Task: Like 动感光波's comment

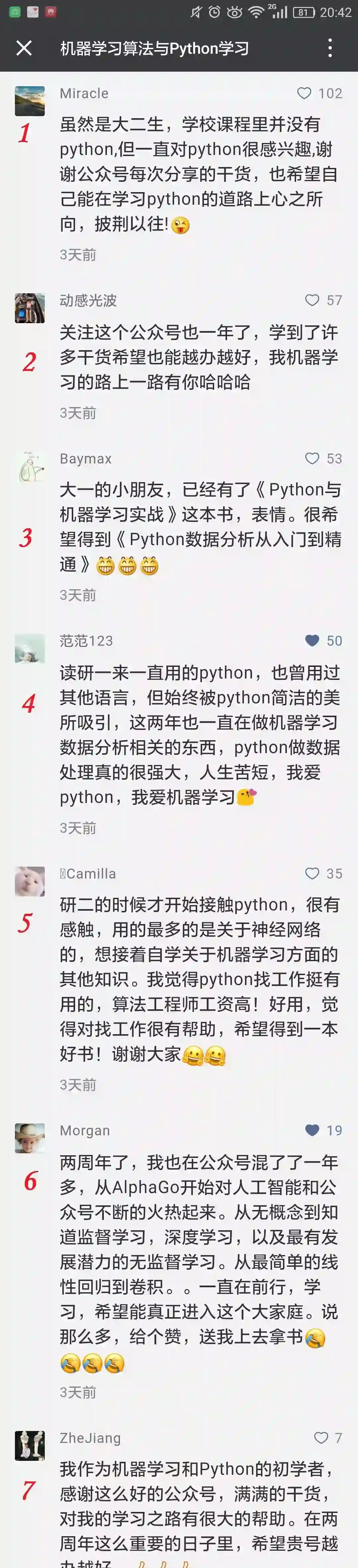Action: (312, 300)
